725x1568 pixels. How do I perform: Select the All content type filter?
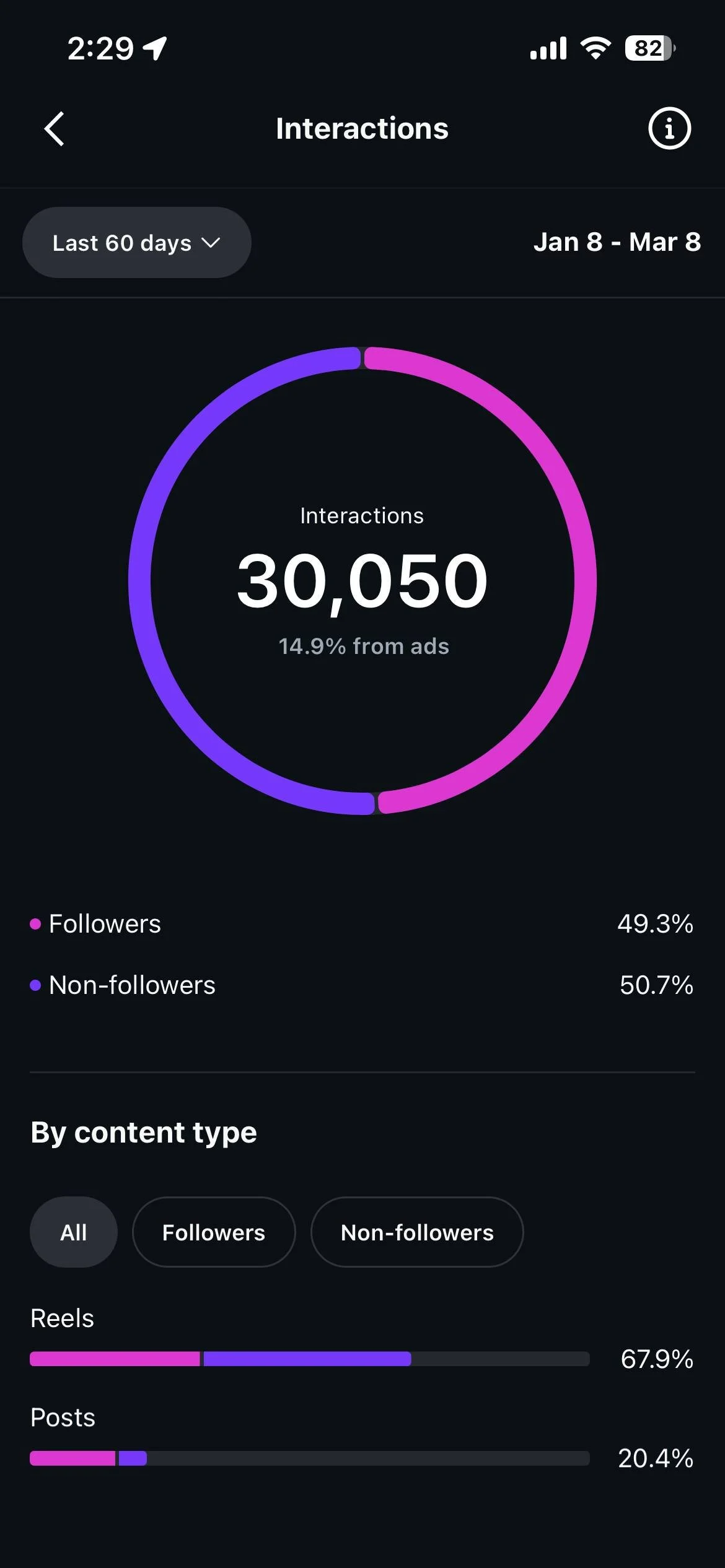pos(74,1232)
